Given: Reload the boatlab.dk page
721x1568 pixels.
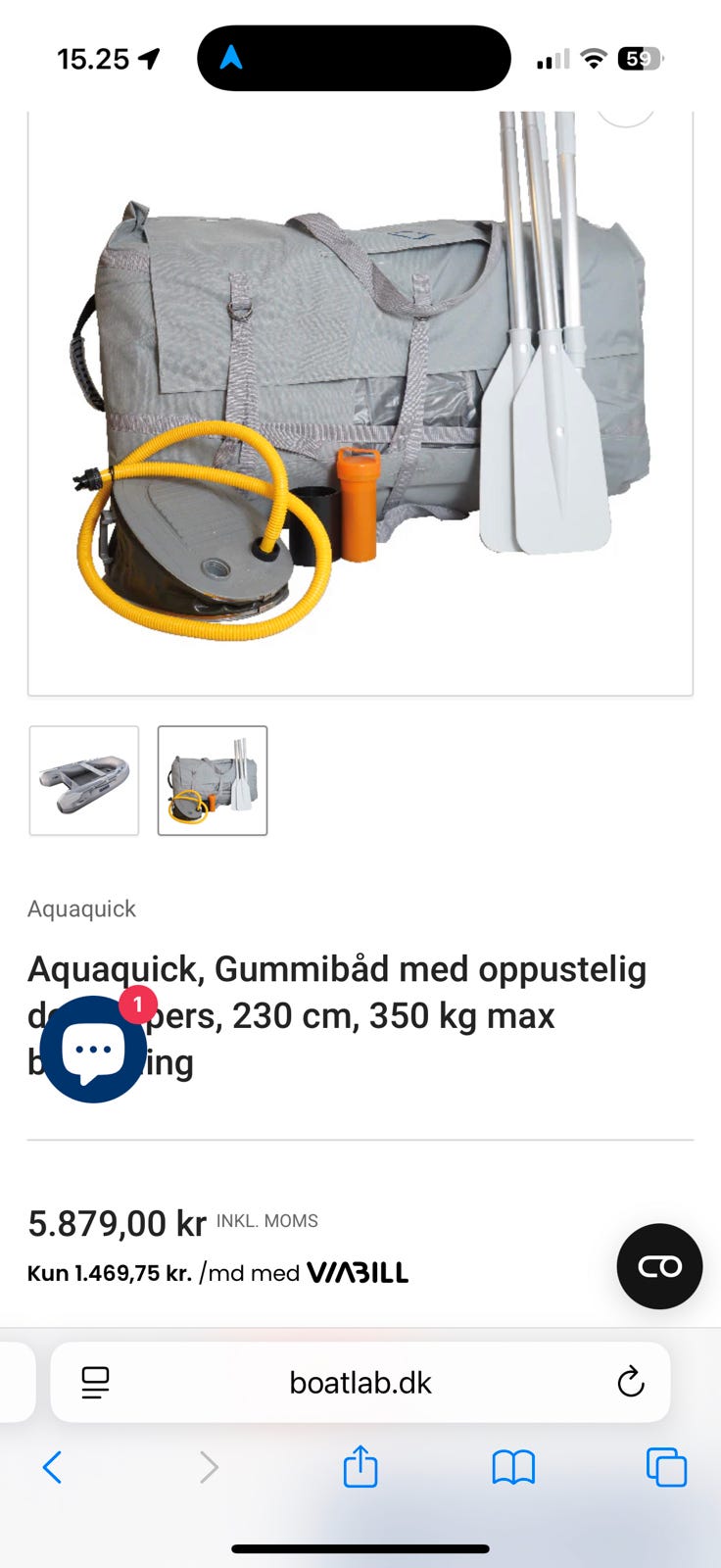Looking at the screenshot, I should (632, 1383).
